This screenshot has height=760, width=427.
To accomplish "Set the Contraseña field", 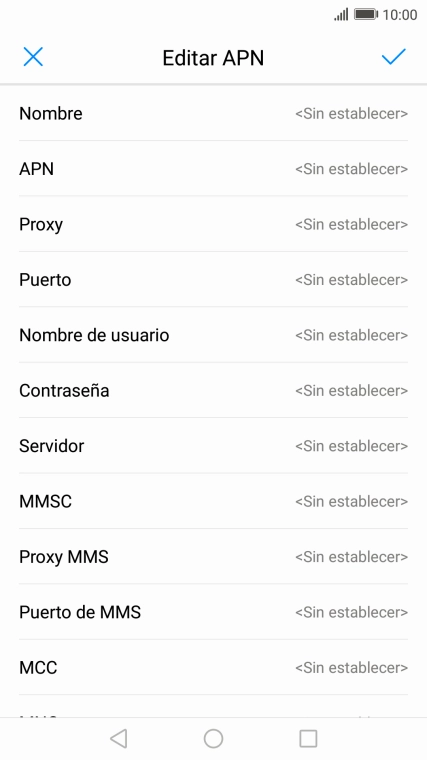I will coord(213,390).
